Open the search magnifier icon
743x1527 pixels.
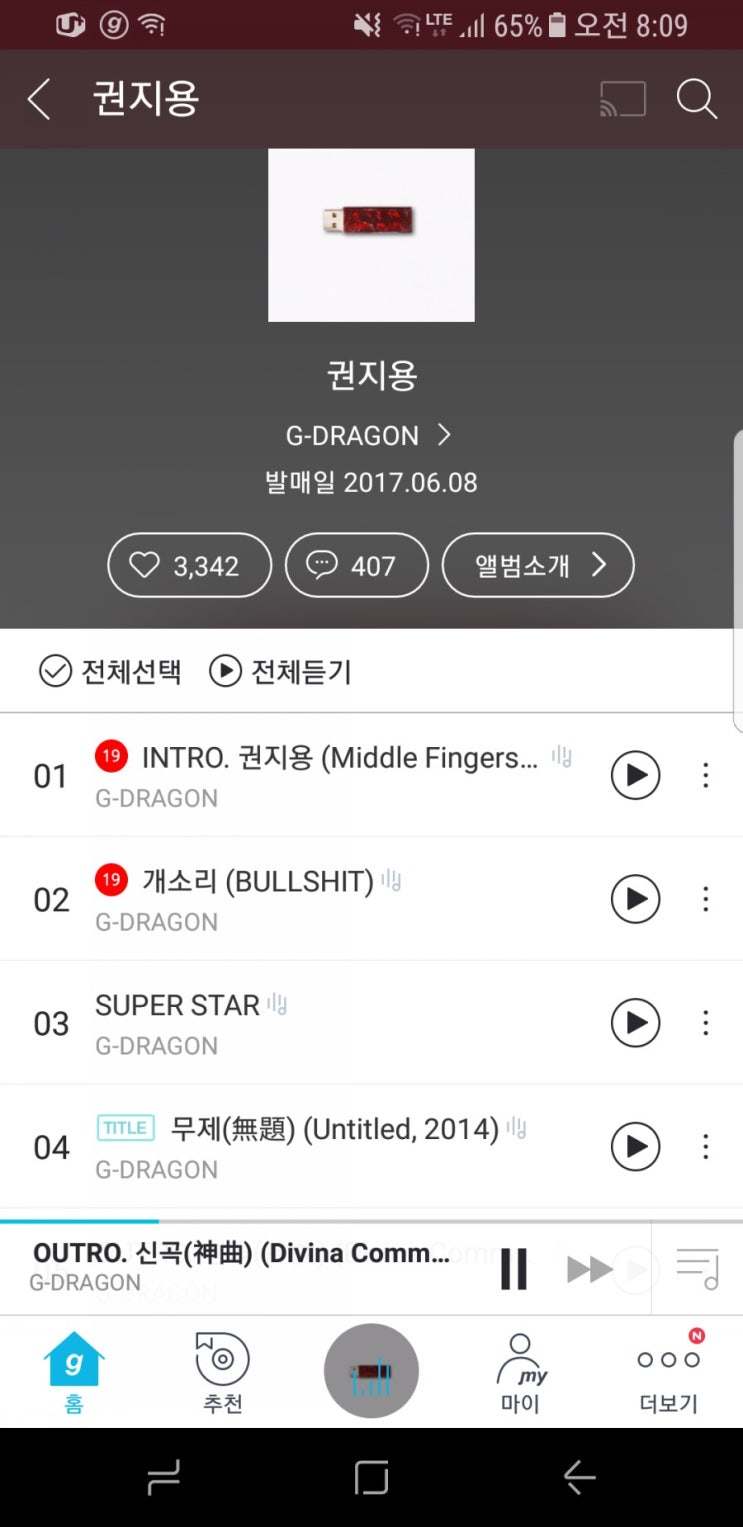pyautogui.click(x=696, y=100)
